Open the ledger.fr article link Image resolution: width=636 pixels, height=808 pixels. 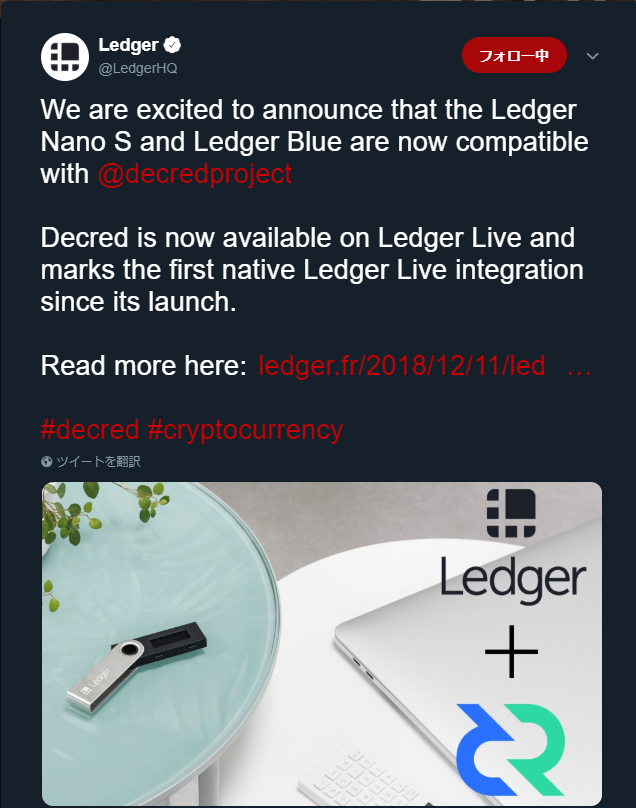pos(402,366)
